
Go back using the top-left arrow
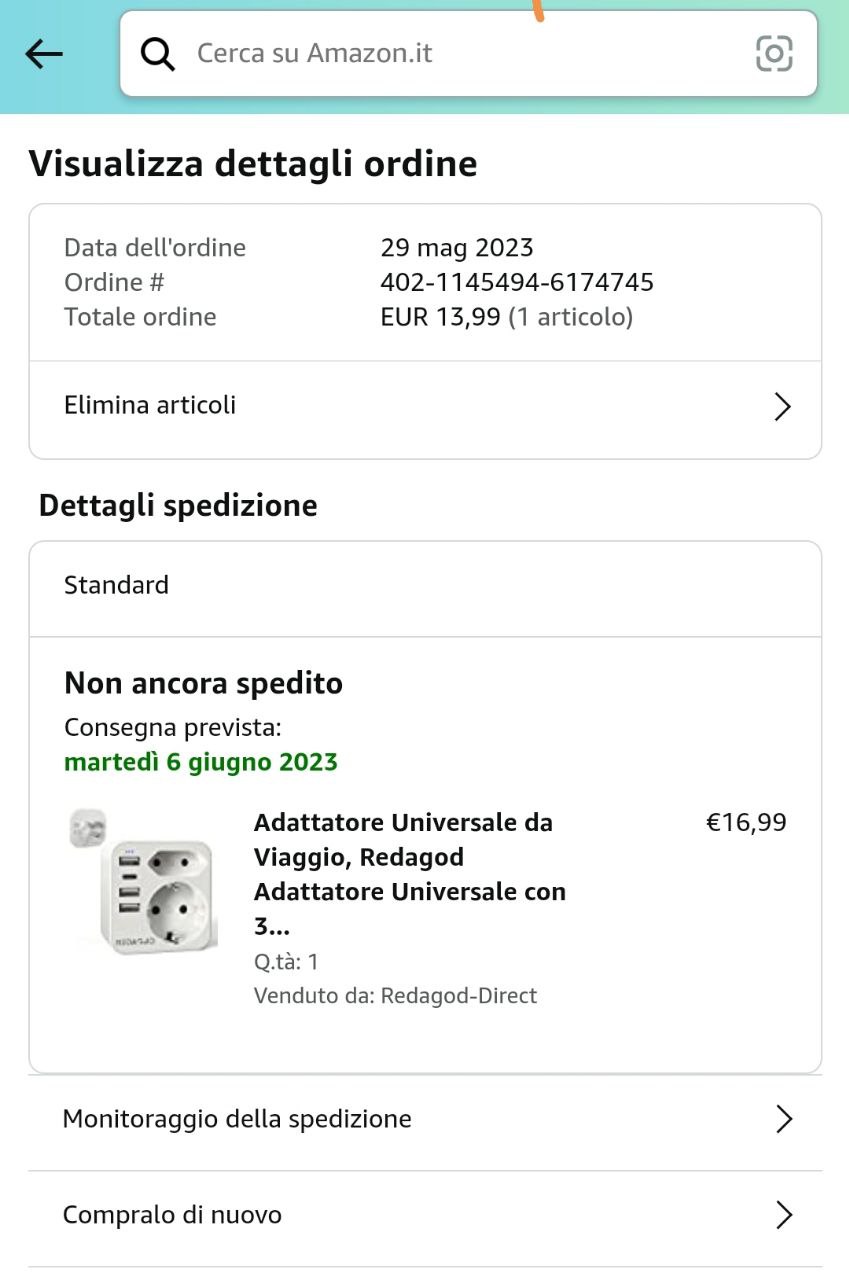[x=44, y=54]
